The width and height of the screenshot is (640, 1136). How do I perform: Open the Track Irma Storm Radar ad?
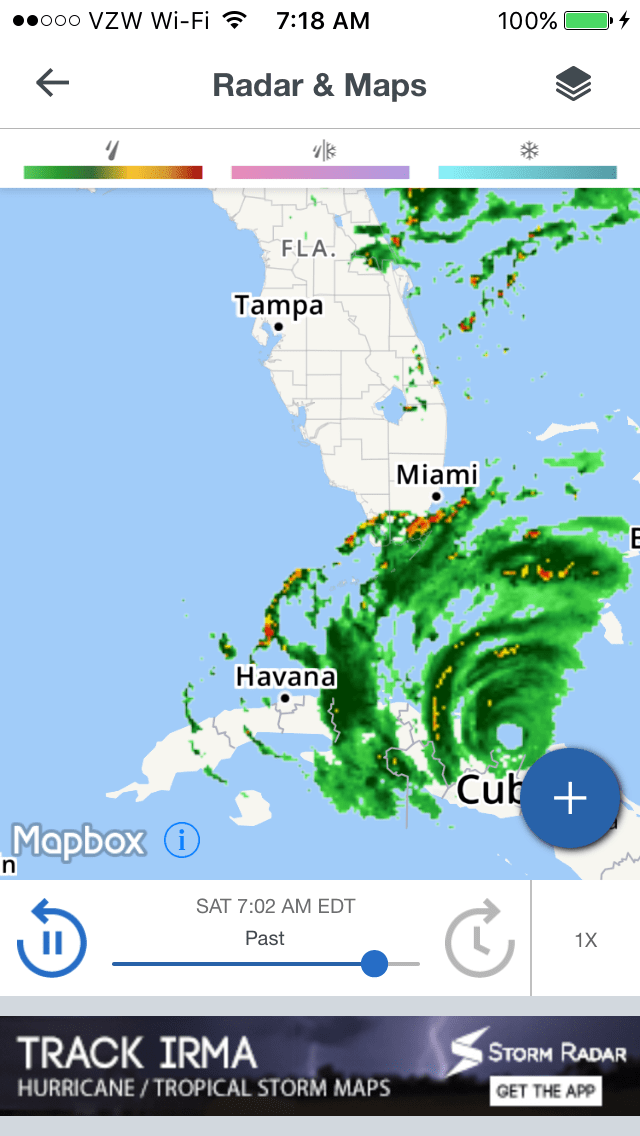320,1066
